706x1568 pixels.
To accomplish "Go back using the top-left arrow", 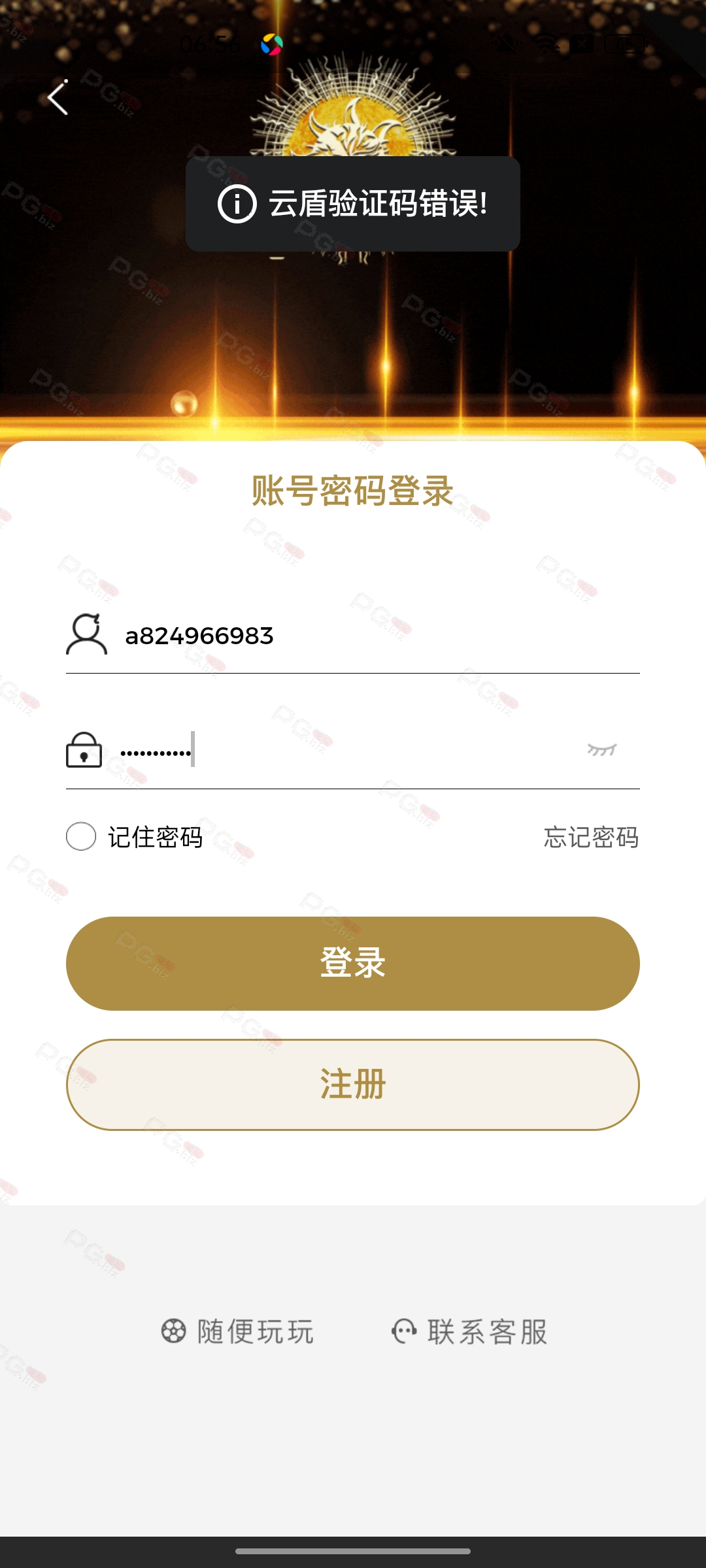I will point(58,98).
